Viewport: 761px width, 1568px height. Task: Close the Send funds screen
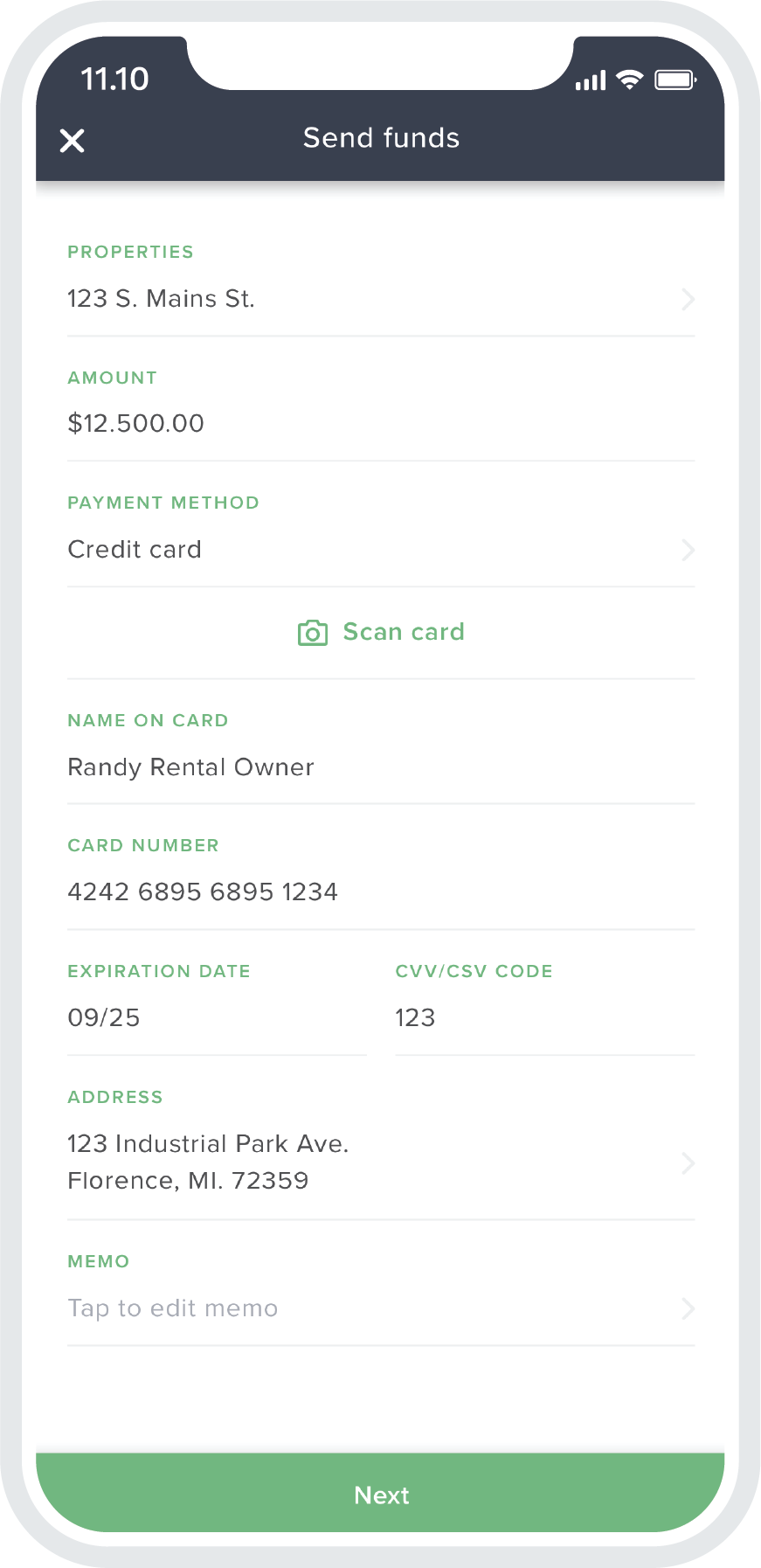click(x=73, y=140)
